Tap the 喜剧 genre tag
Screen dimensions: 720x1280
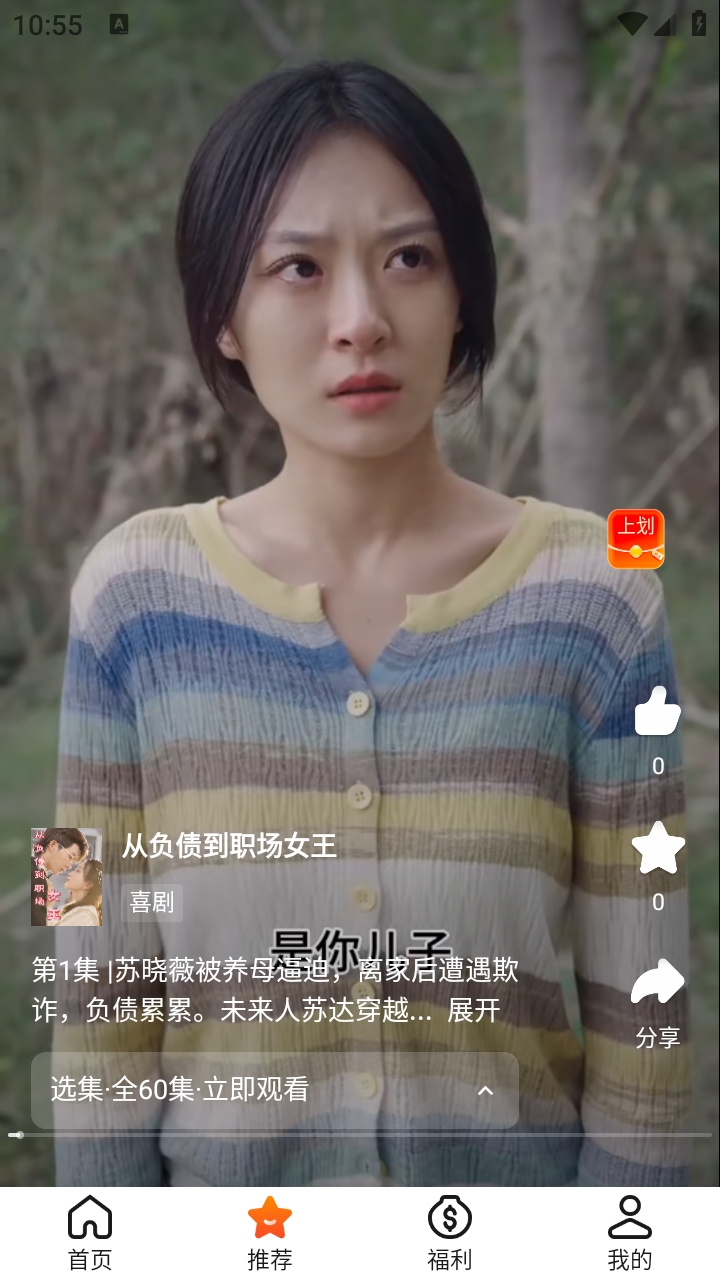tap(152, 903)
